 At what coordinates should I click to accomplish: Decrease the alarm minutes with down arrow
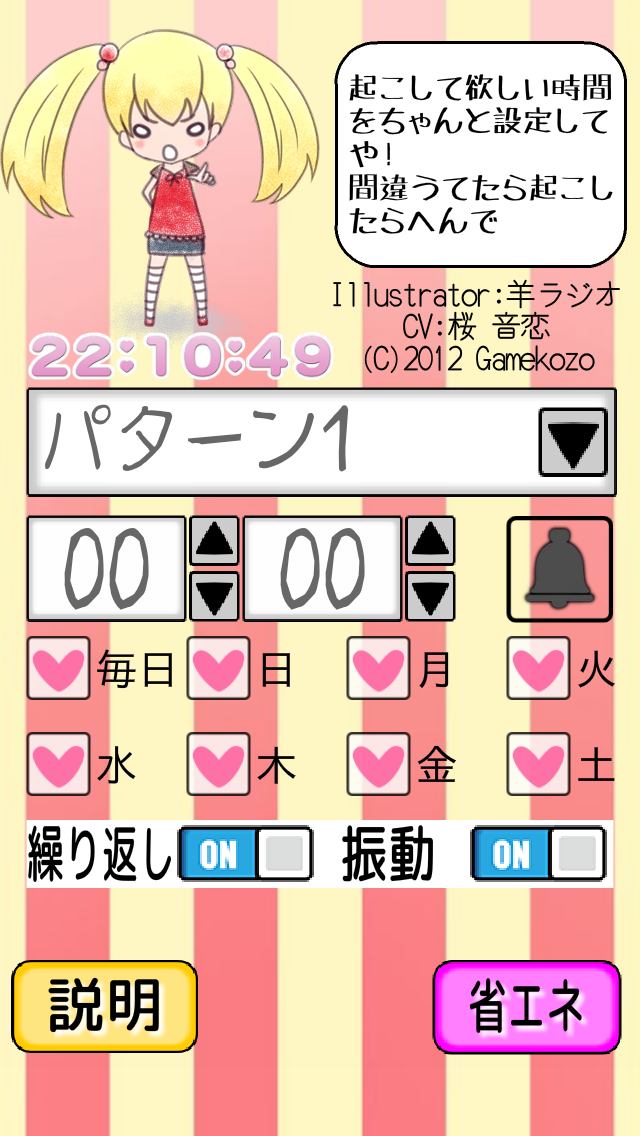click(430, 597)
